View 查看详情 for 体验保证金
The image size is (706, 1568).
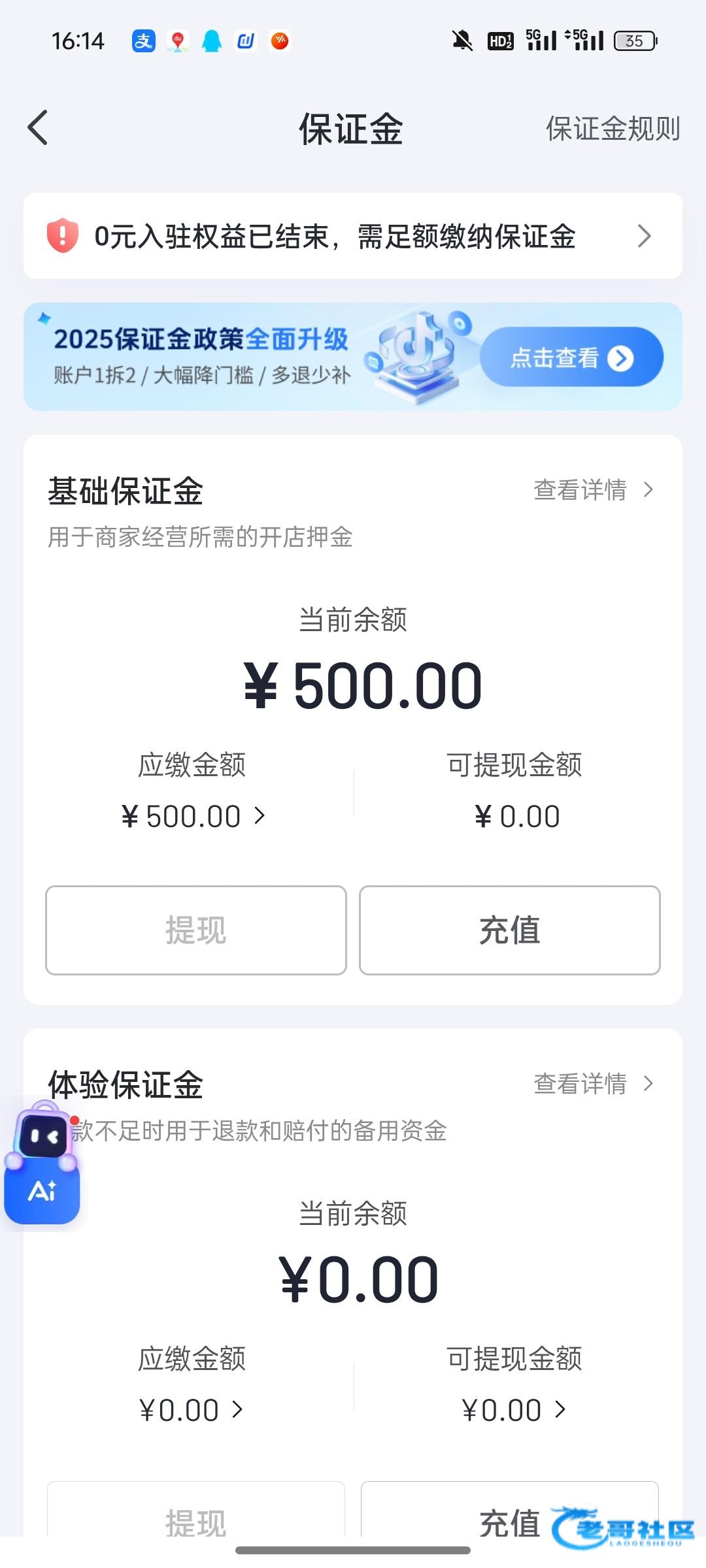click(x=593, y=1083)
